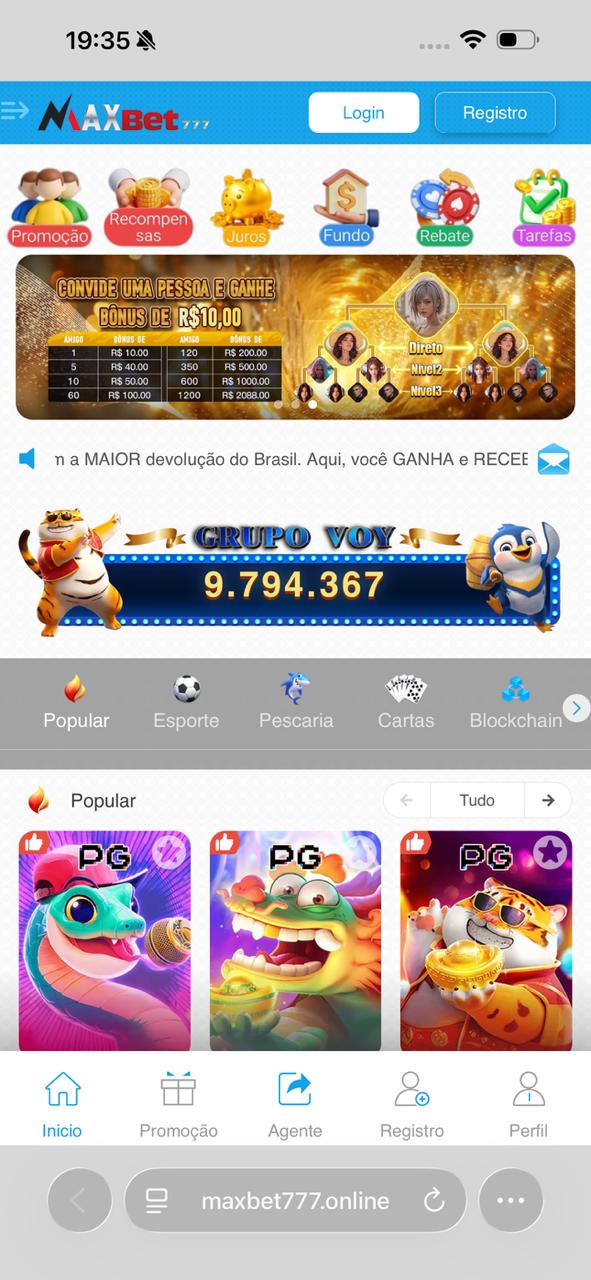Open the Rebate shortcut
Image resolution: width=591 pixels, height=1280 pixels.
(445, 207)
